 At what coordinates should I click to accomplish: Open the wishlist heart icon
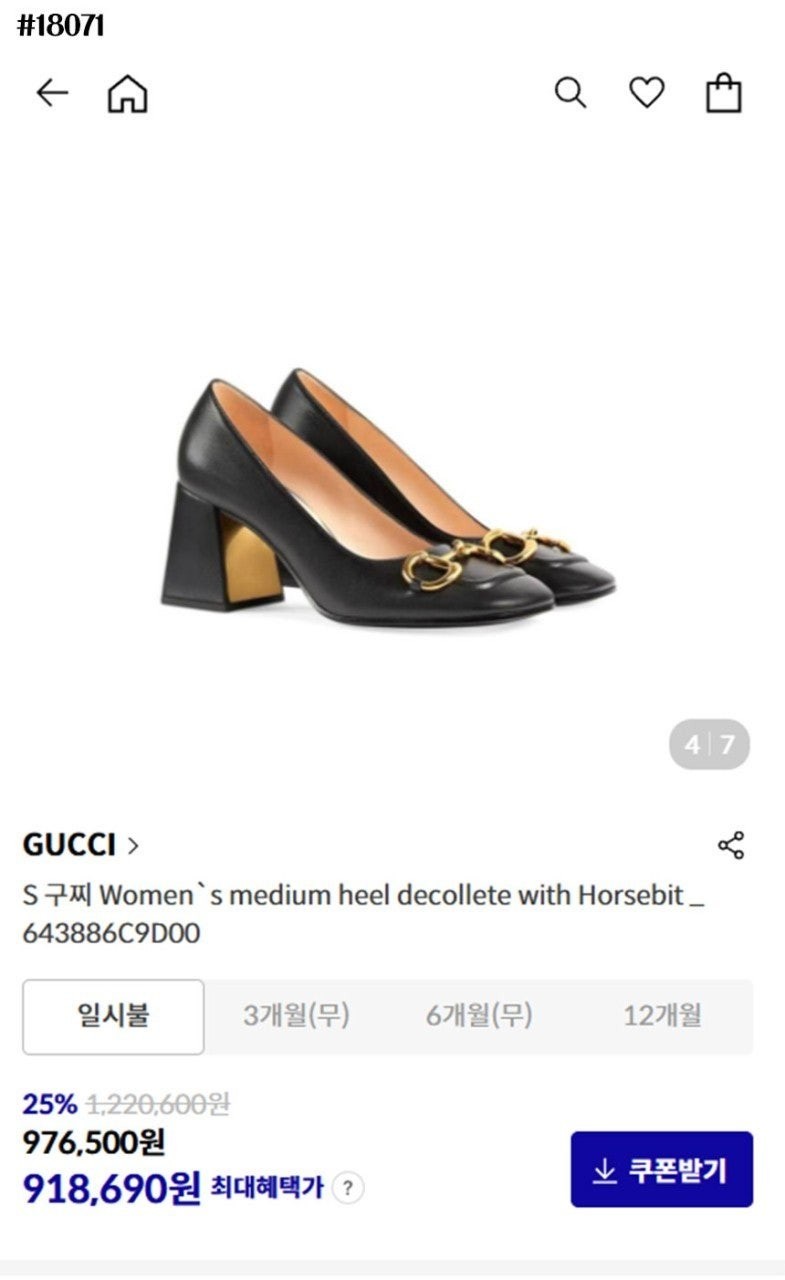pyautogui.click(x=646, y=93)
